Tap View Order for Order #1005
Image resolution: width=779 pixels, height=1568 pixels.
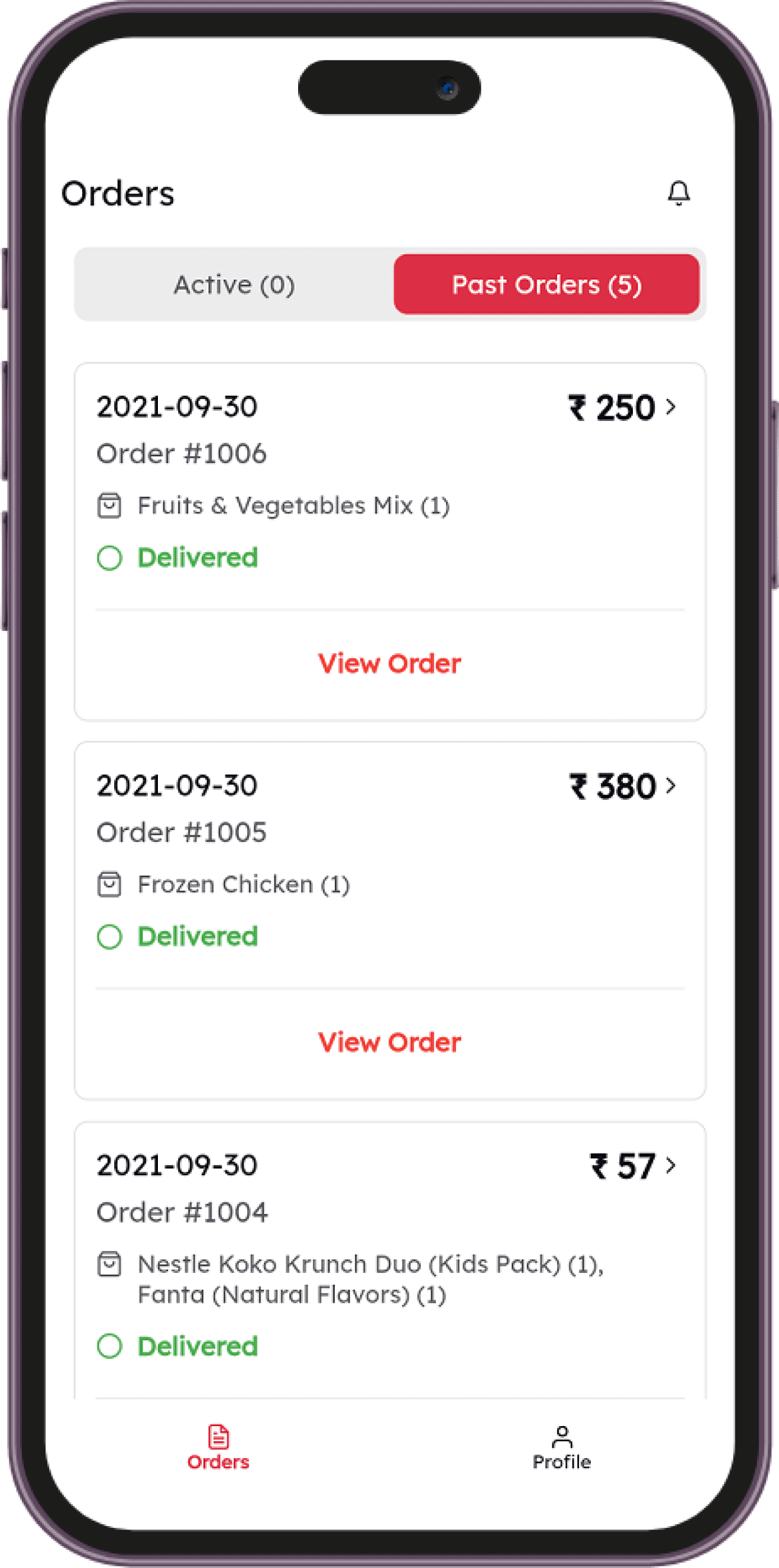pos(389,1042)
